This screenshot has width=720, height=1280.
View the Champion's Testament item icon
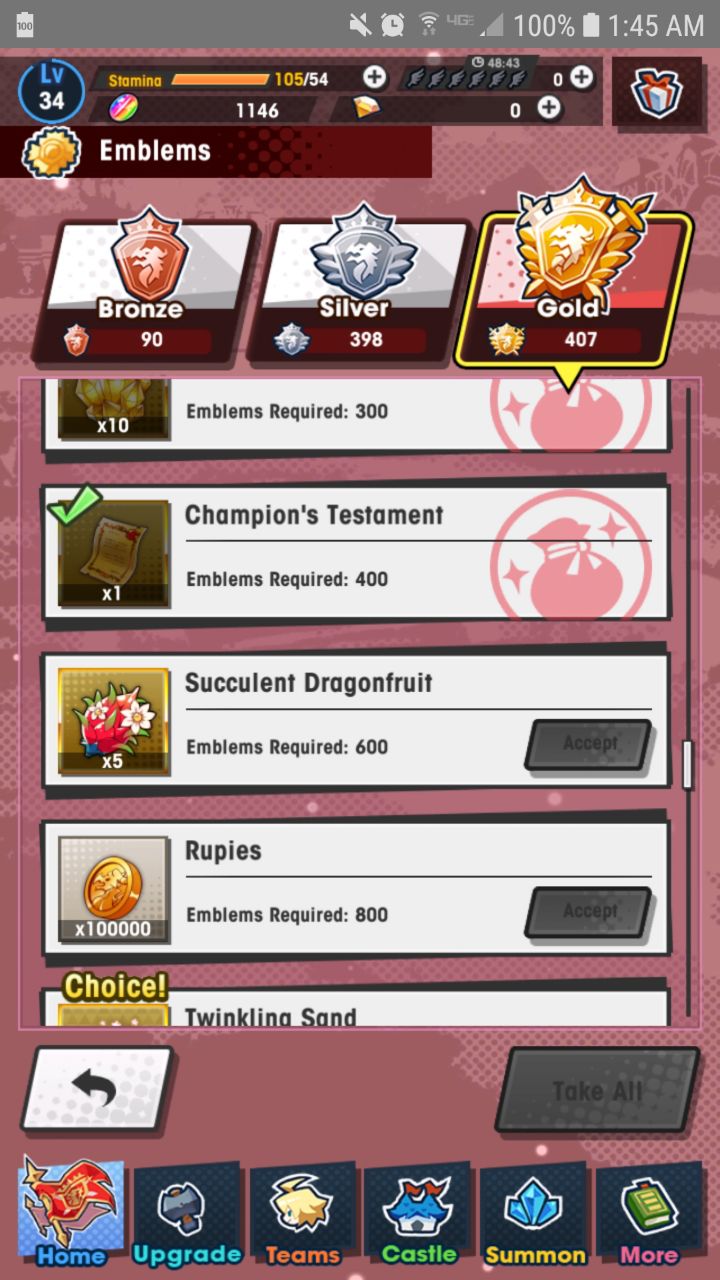point(113,553)
